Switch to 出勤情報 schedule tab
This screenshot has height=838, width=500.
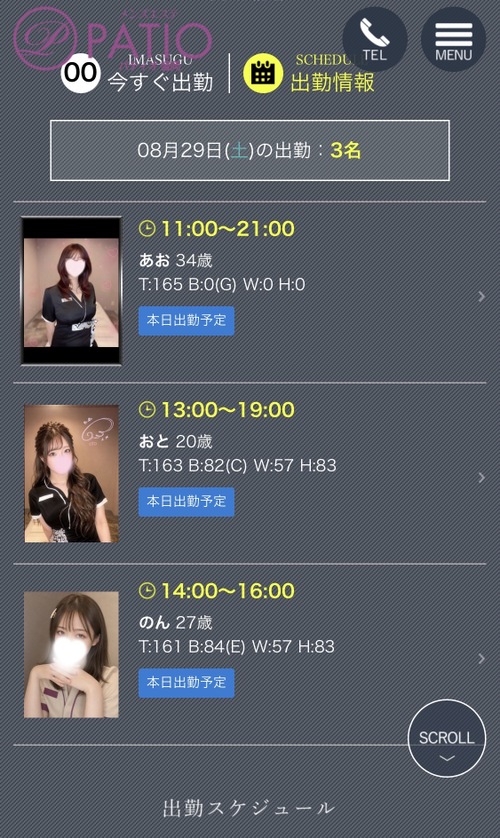309,73
